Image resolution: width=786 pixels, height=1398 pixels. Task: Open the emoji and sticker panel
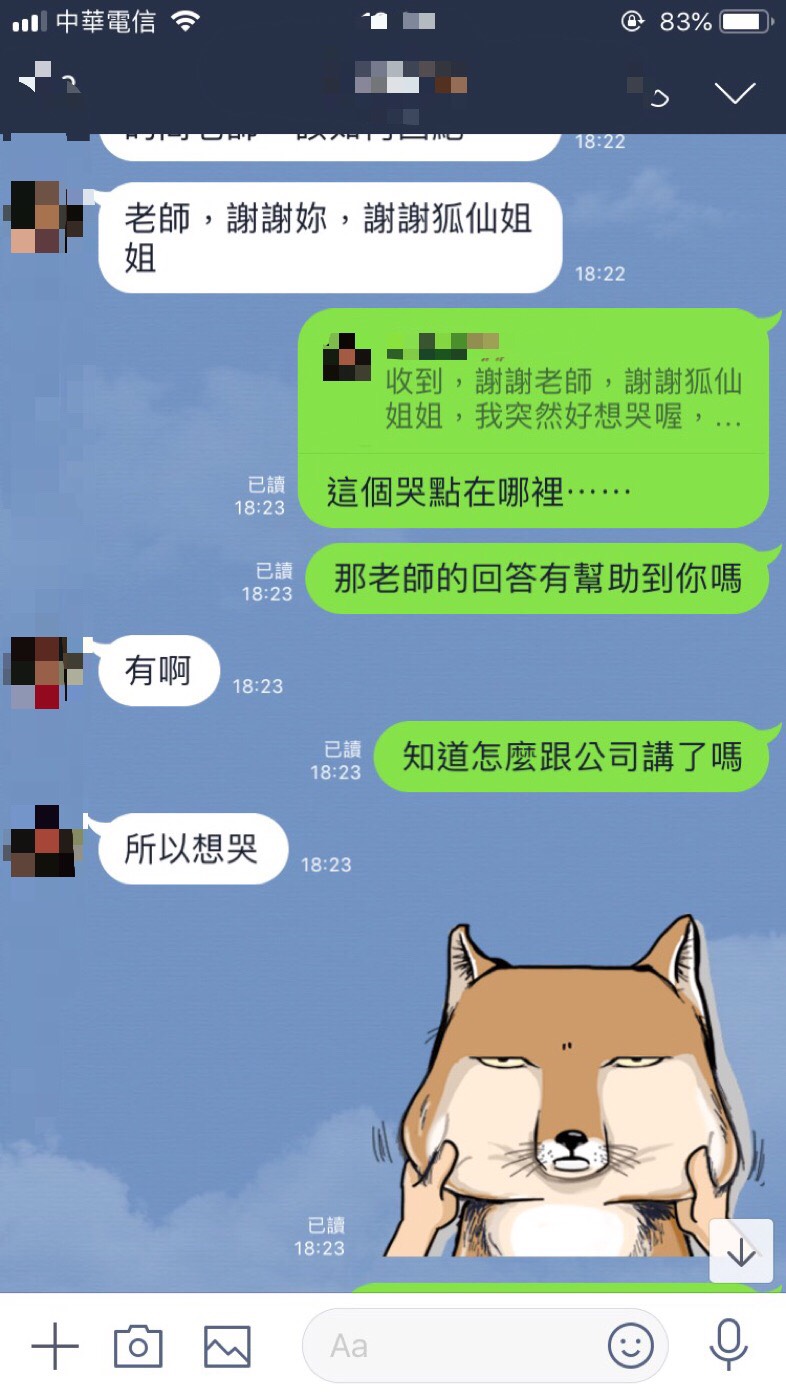(x=631, y=1346)
